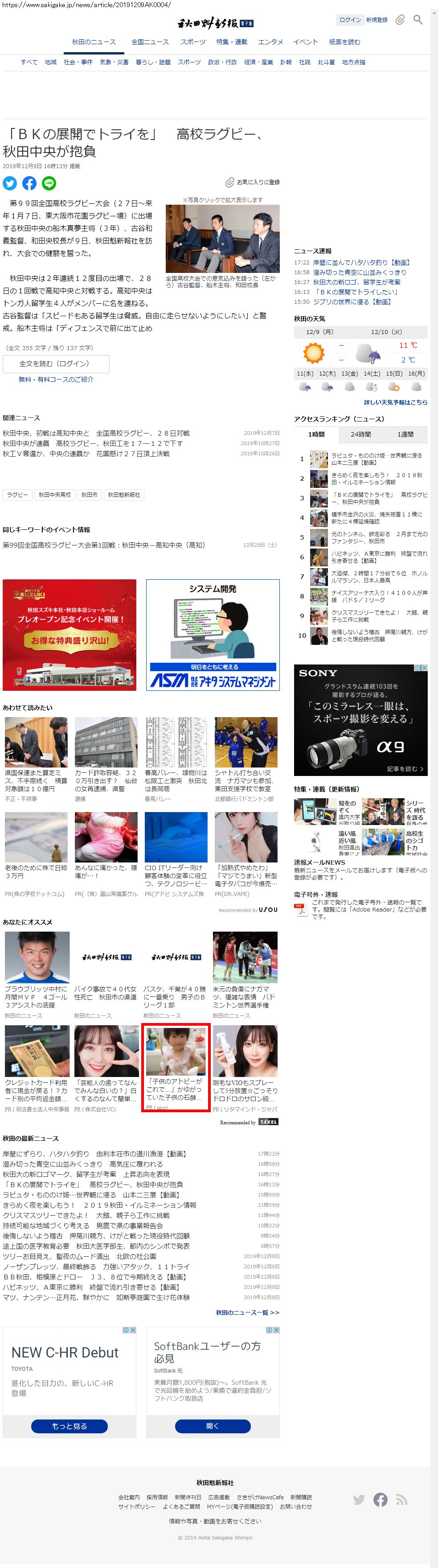438x1568 pixels.
Task: Select the 気象・災害 subcategory
Action: (114, 62)
